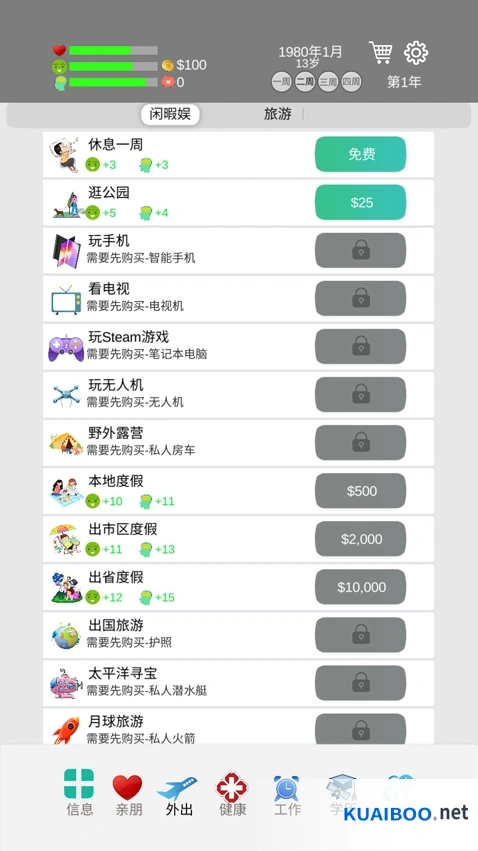Select the 外出 tab
The height and width of the screenshot is (851, 478).
pos(179,792)
